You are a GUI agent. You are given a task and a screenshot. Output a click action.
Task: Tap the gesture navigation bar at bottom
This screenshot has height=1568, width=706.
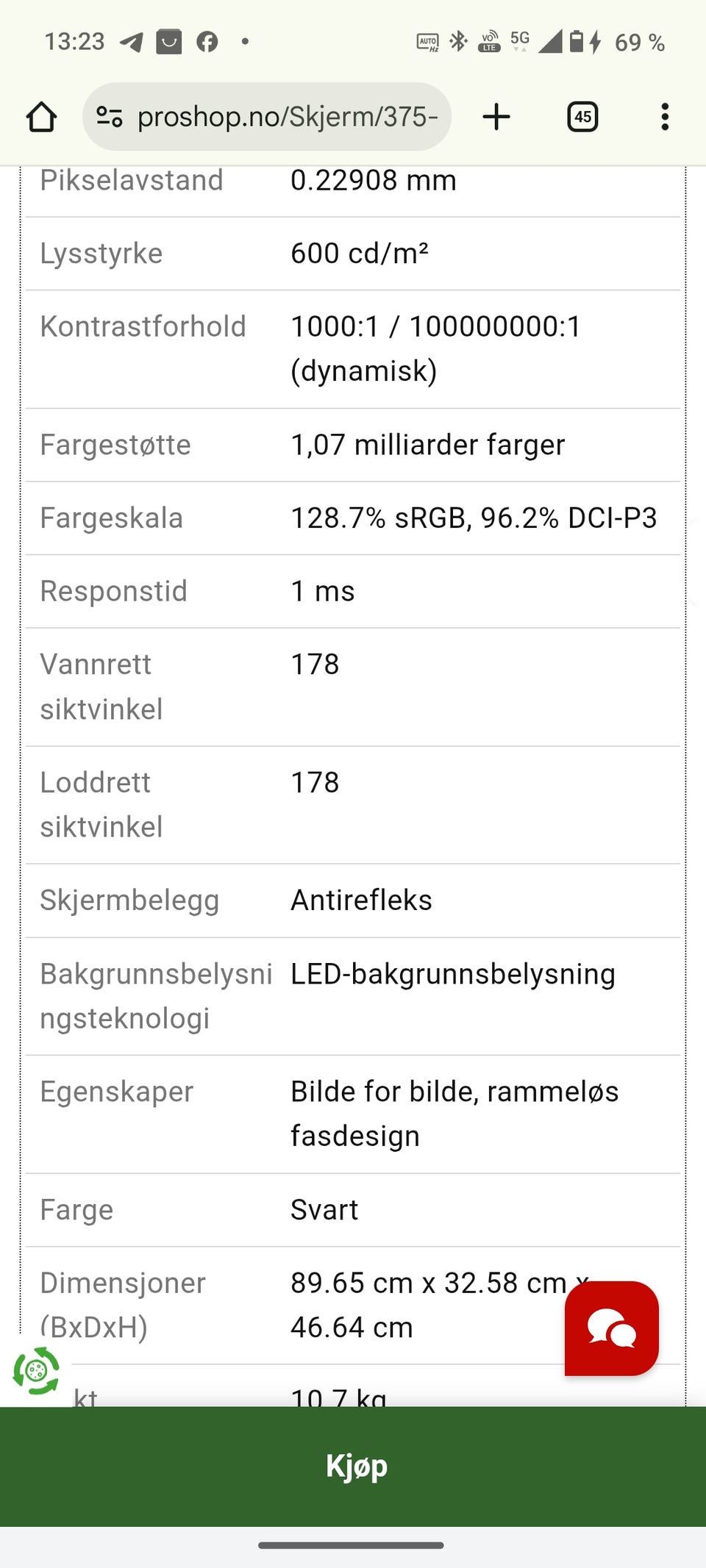(x=353, y=1544)
